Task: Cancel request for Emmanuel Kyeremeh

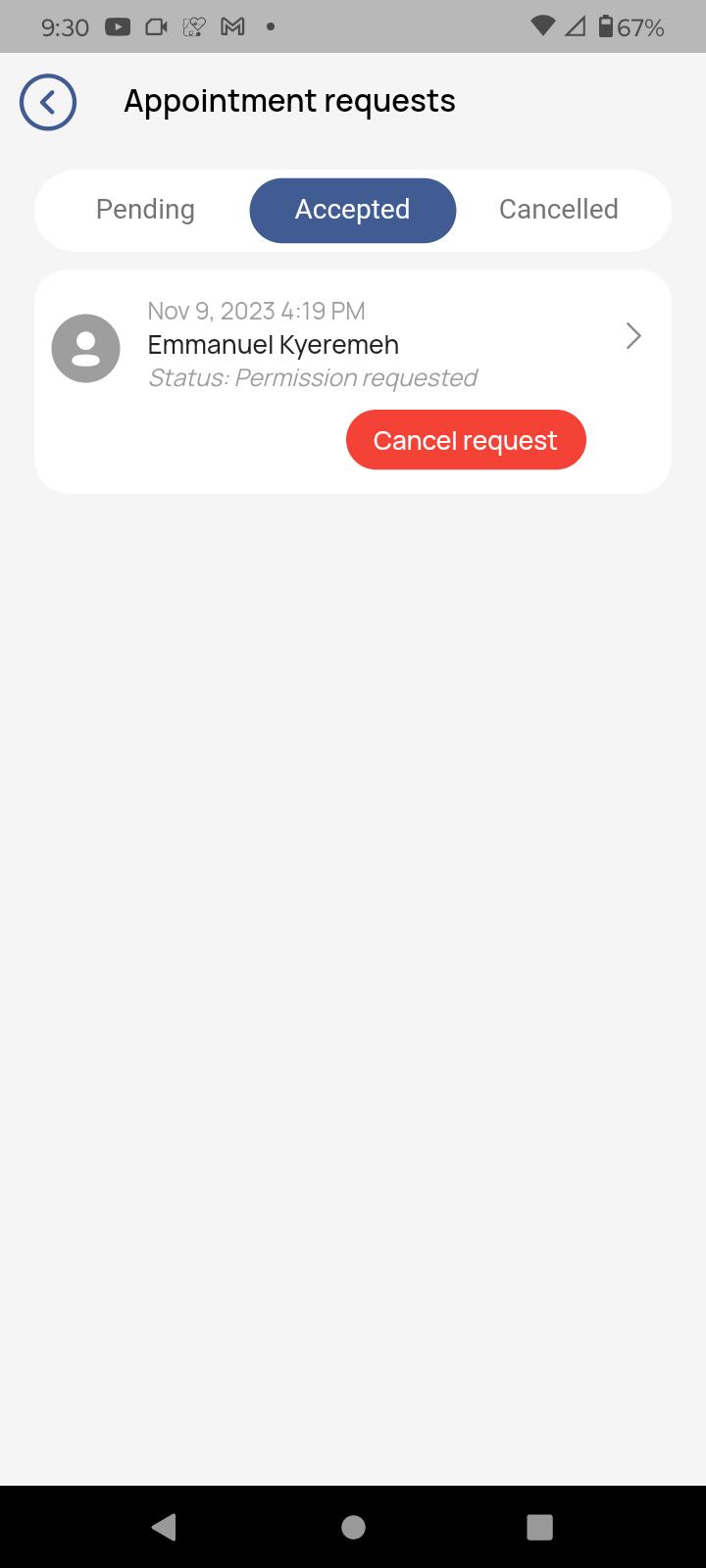Action: 466,440
